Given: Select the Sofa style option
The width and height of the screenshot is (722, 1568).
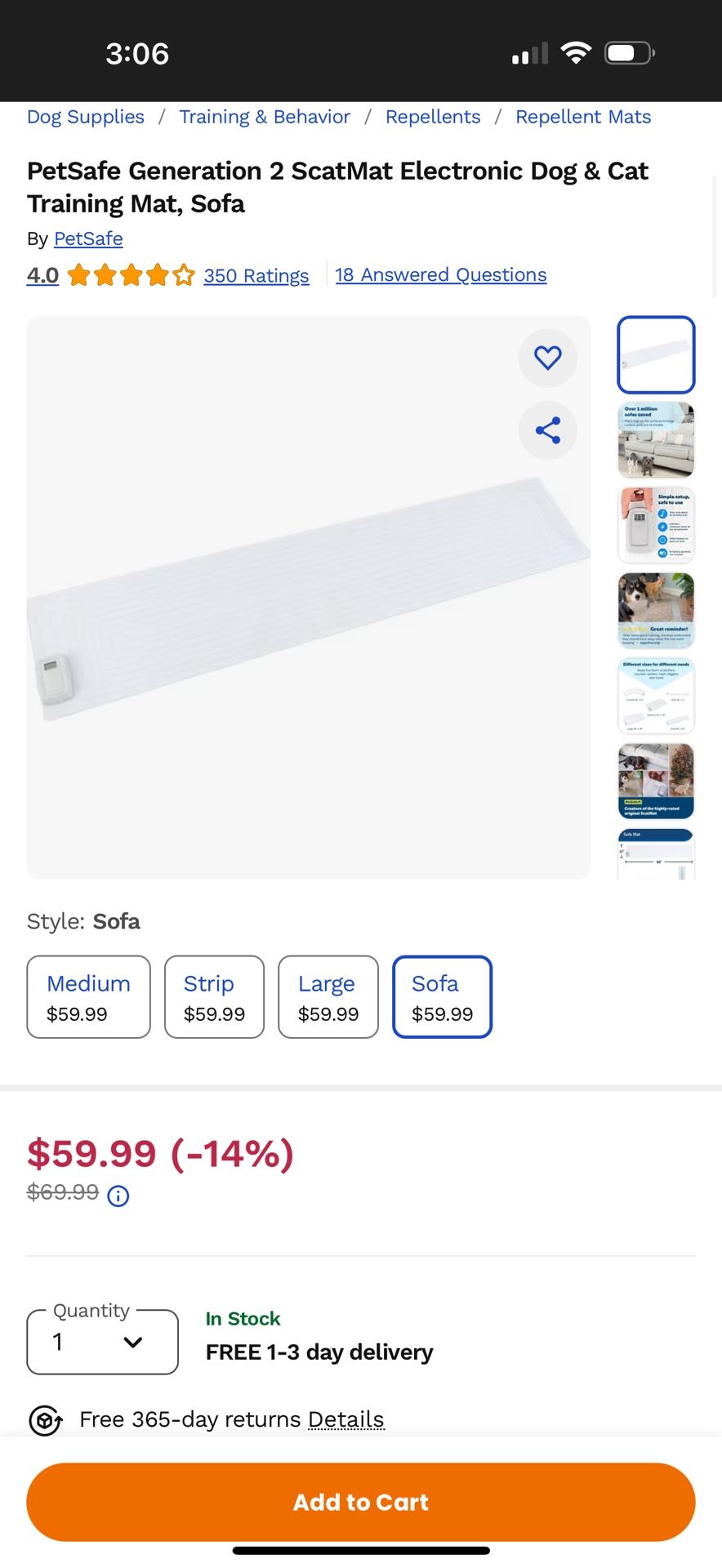Looking at the screenshot, I should 442,997.
